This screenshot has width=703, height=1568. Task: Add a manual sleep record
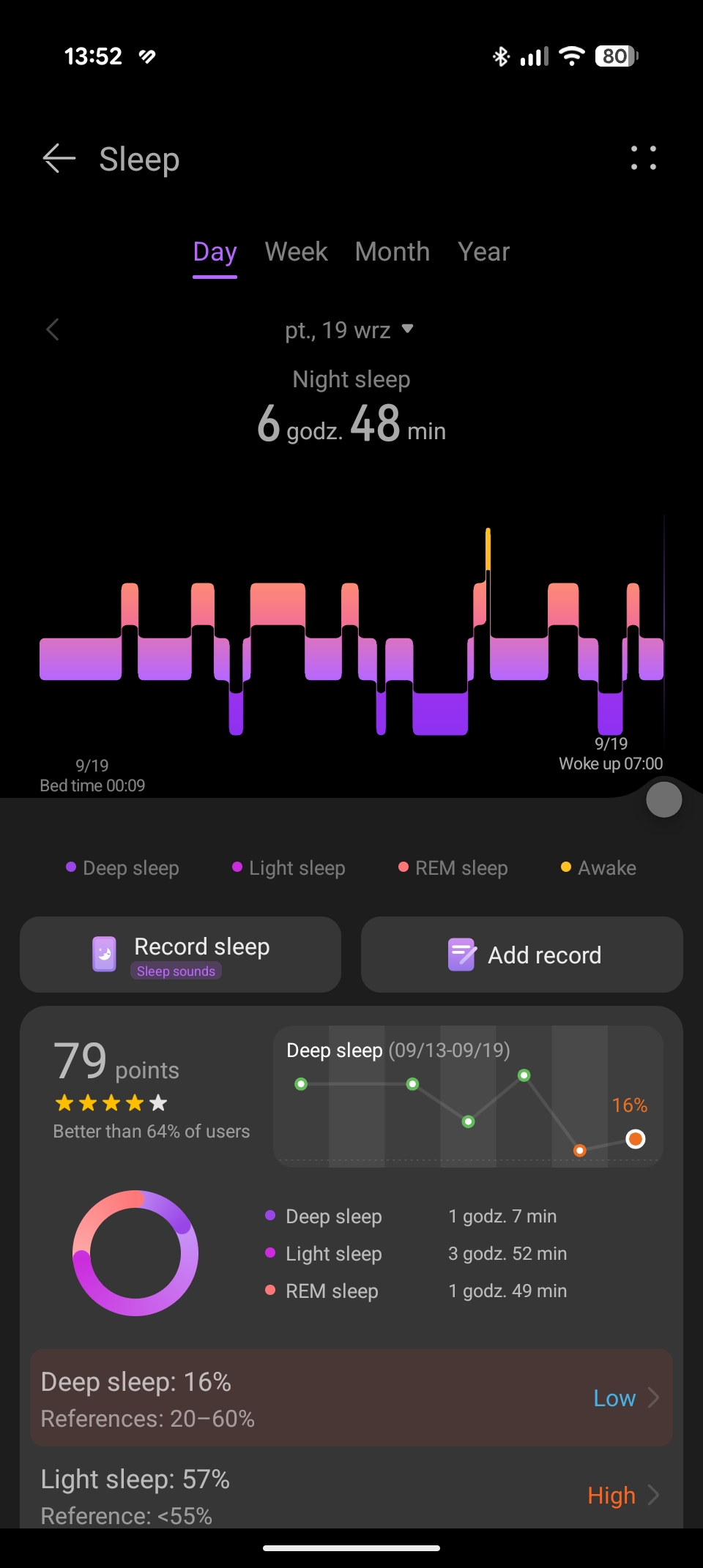522,955
